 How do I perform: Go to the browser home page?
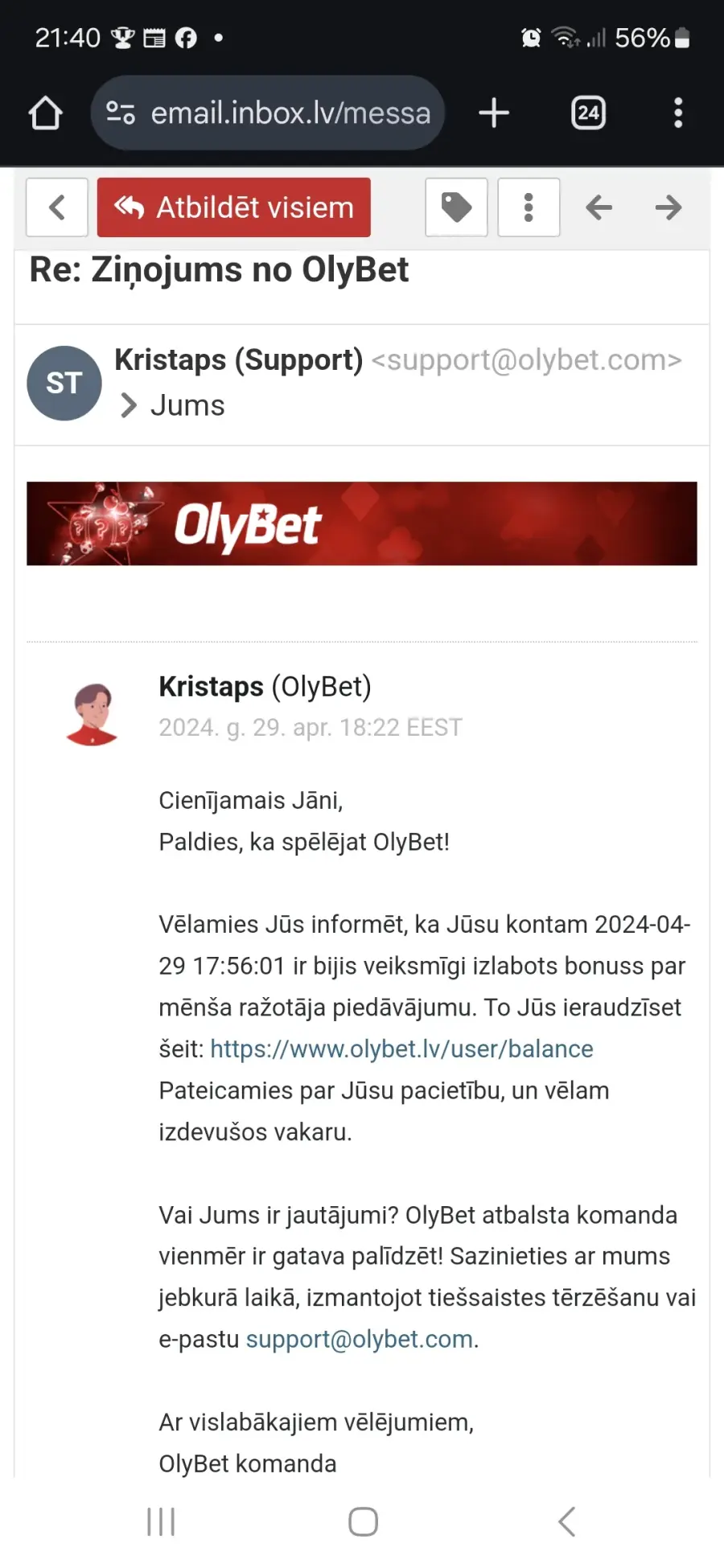point(46,113)
